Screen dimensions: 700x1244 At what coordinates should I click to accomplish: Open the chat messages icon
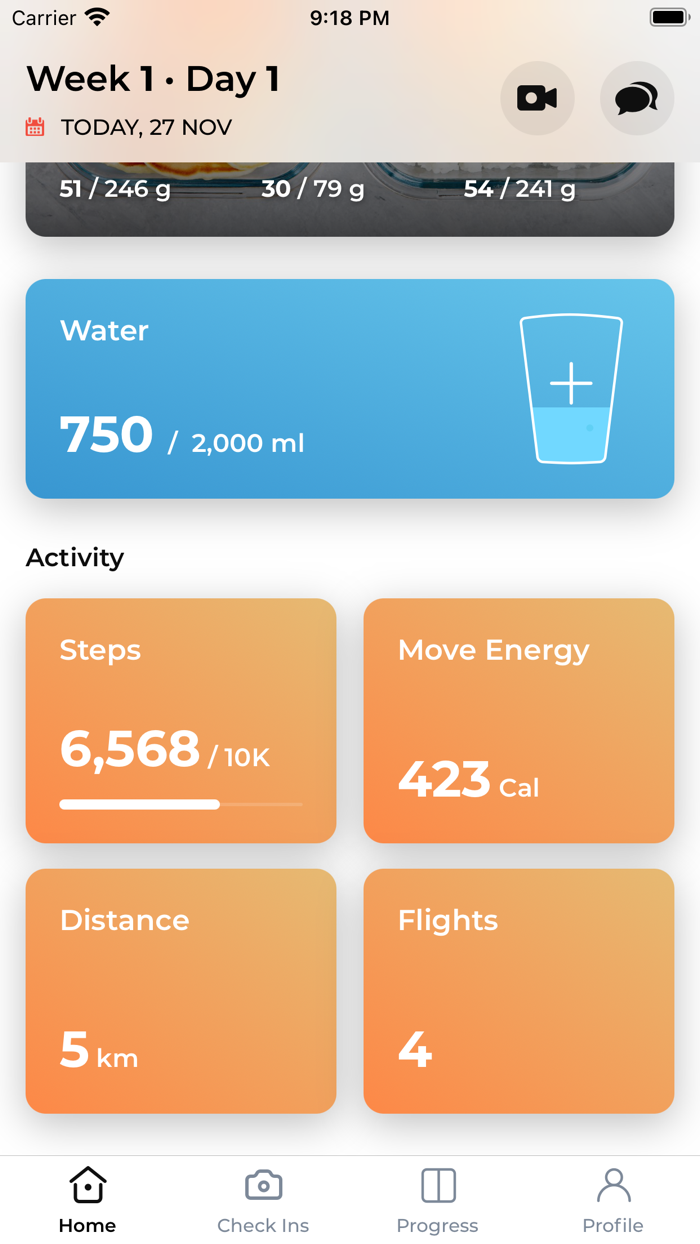[636, 98]
